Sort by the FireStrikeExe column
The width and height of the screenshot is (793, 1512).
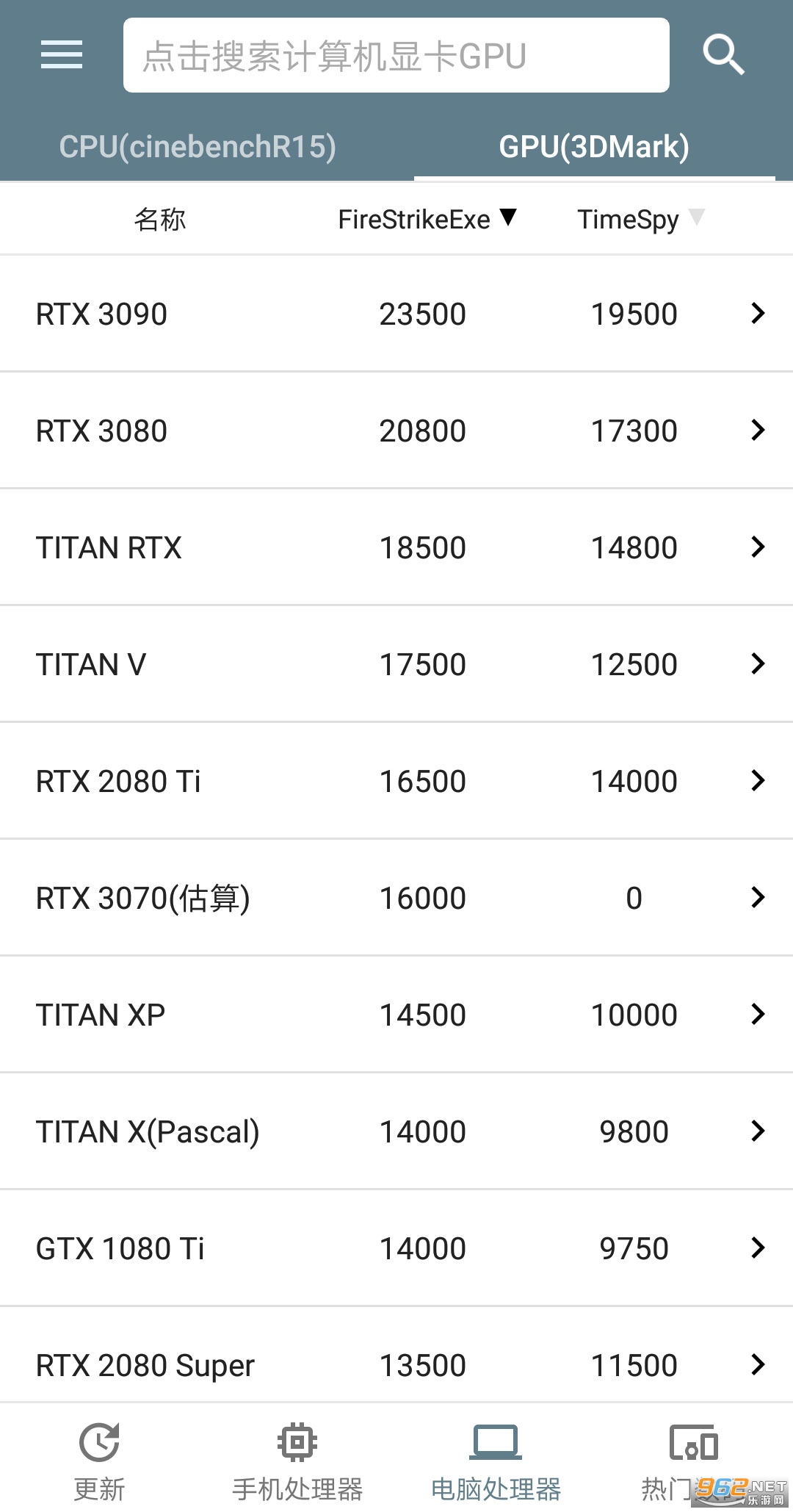427,219
